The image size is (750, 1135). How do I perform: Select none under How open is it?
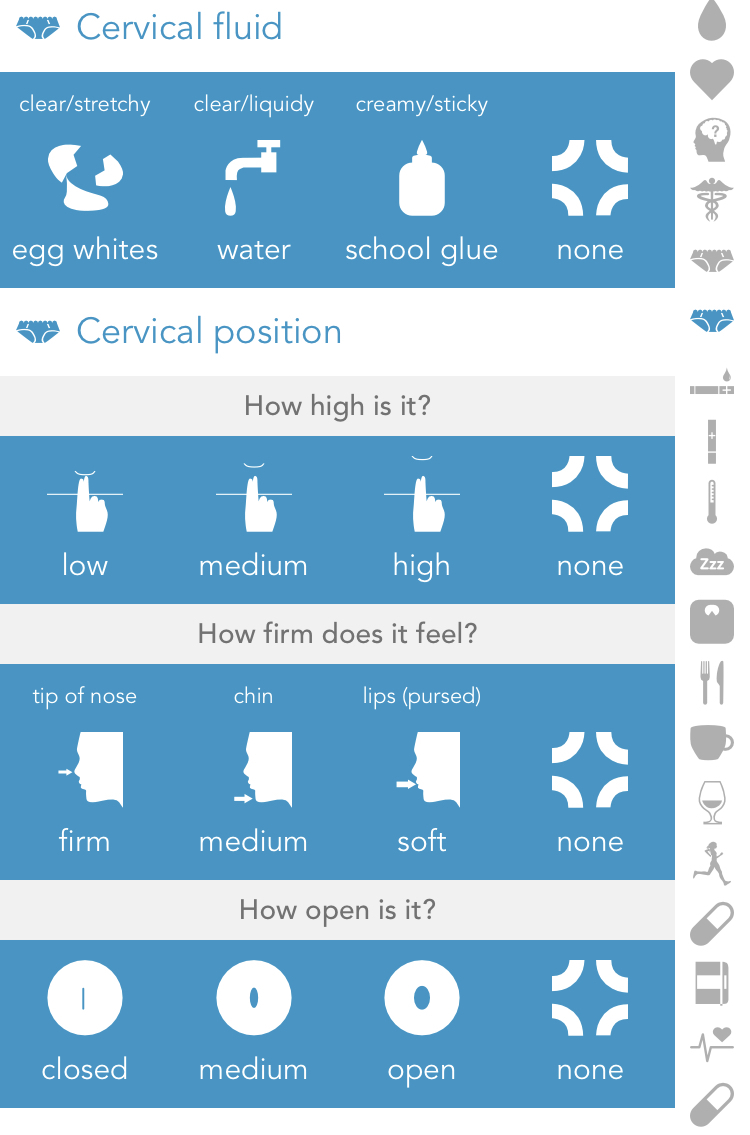click(x=590, y=1023)
